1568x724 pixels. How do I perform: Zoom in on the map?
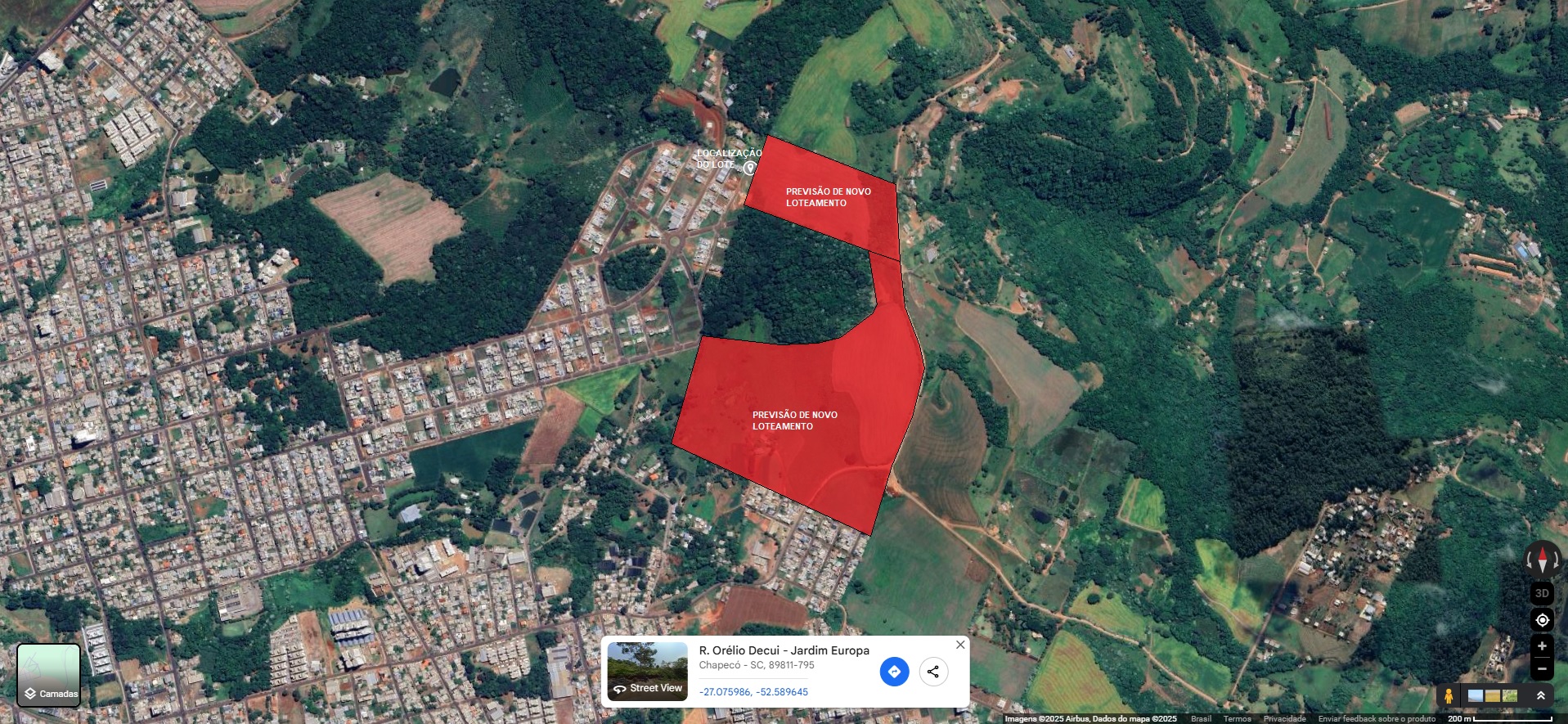pyautogui.click(x=1542, y=646)
